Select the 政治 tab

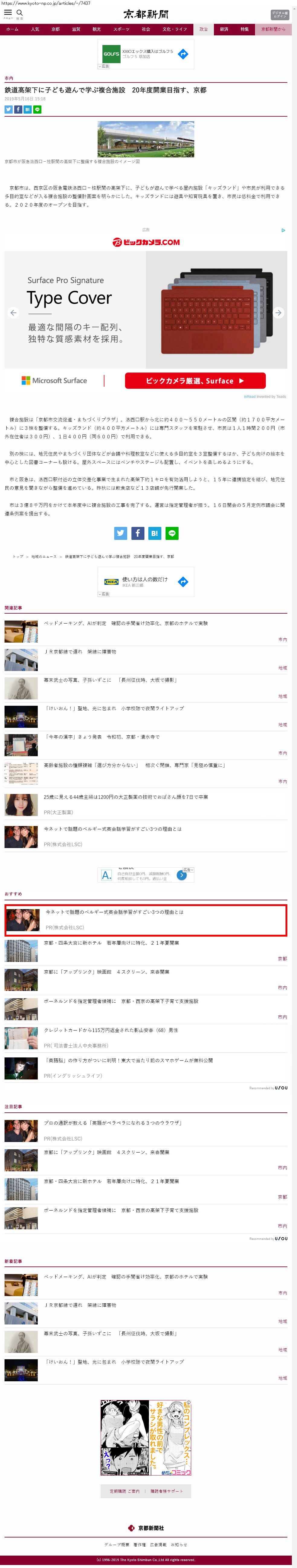[203, 29]
